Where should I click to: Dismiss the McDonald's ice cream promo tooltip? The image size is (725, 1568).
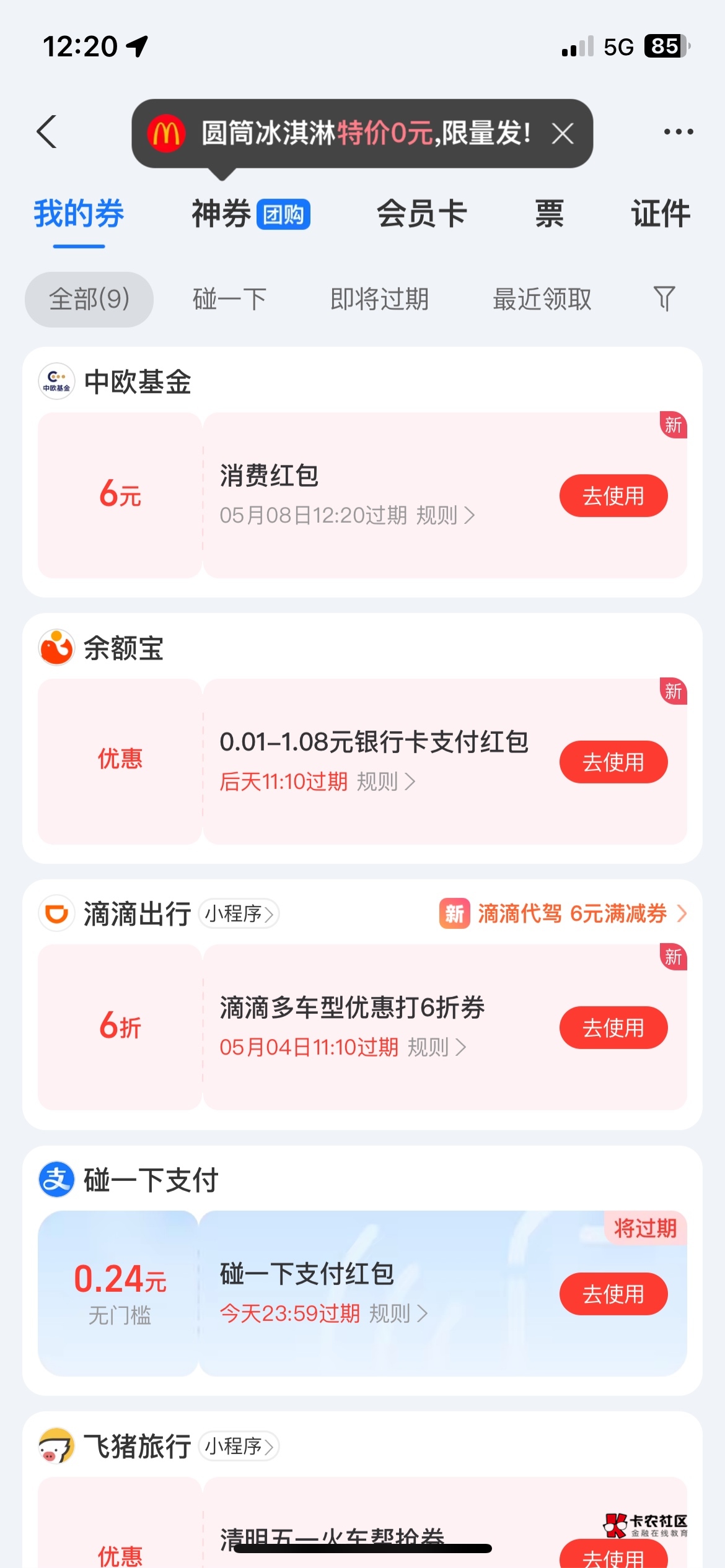(x=563, y=133)
